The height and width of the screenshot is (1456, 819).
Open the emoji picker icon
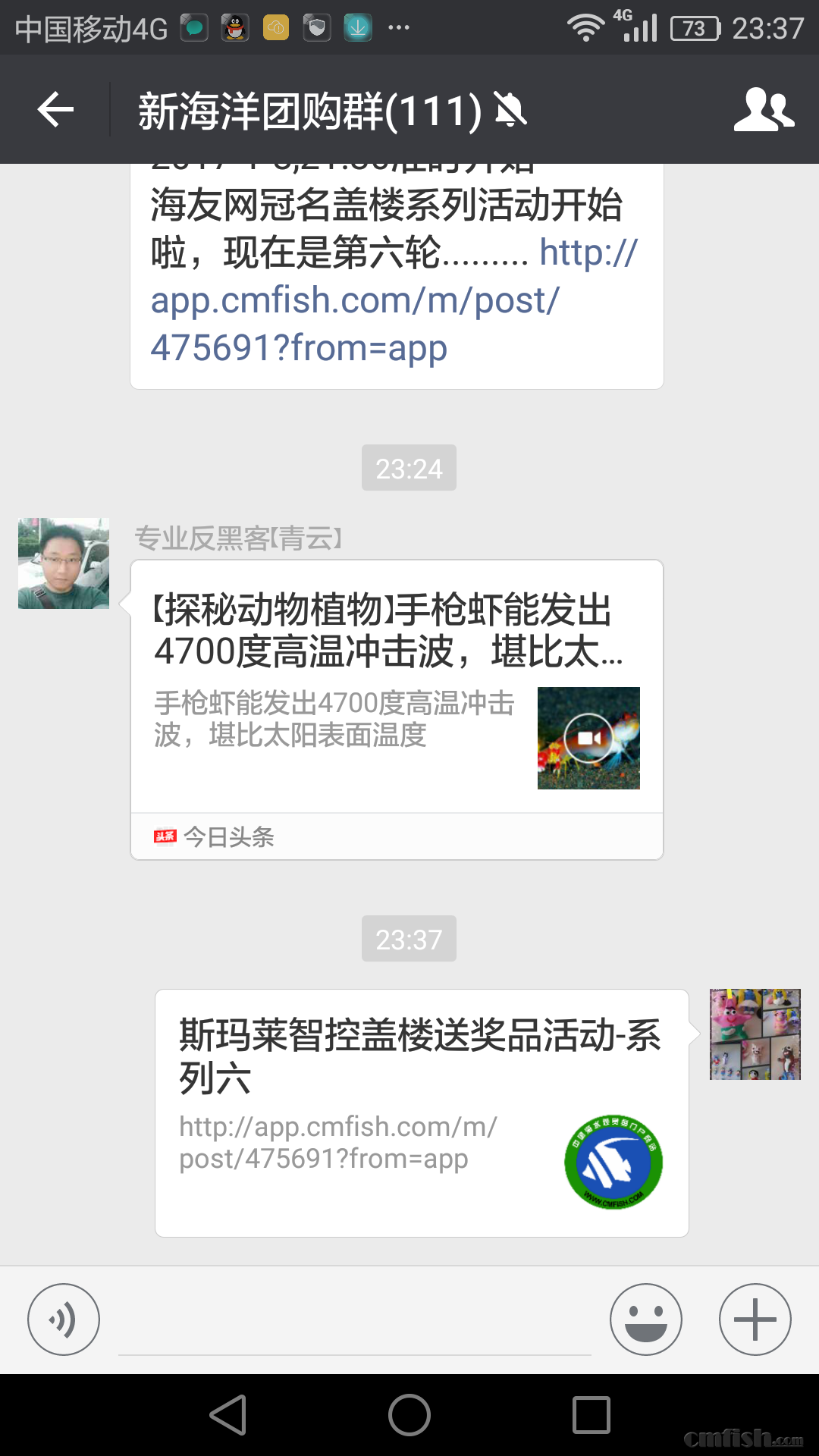click(x=645, y=1319)
